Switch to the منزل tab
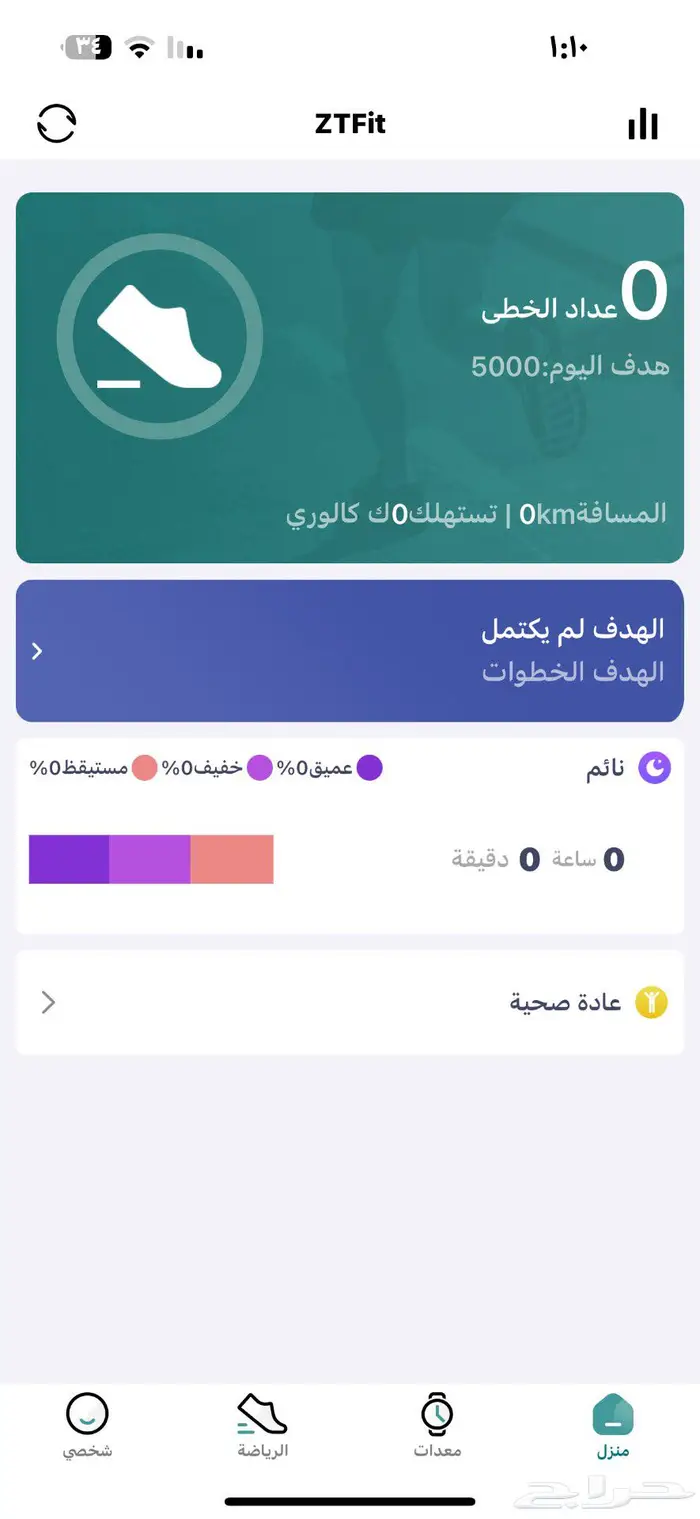Viewport: 700px width, 1519px height. pos(612,1426)
